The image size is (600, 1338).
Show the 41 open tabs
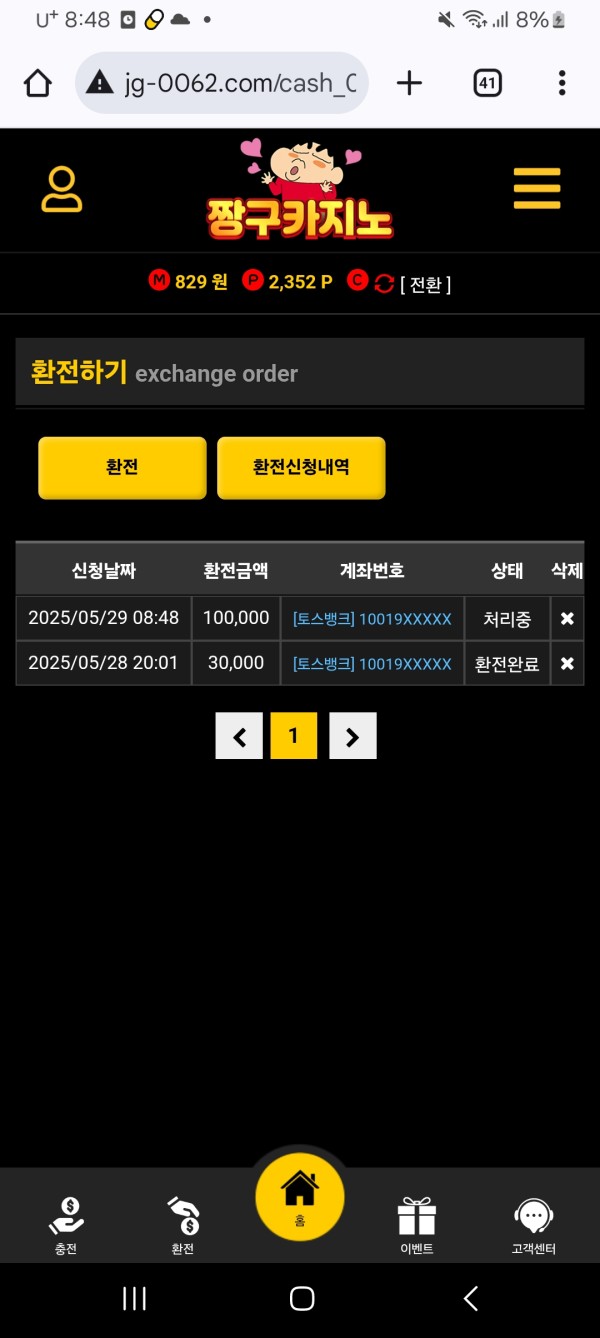[x=487, y=83]
